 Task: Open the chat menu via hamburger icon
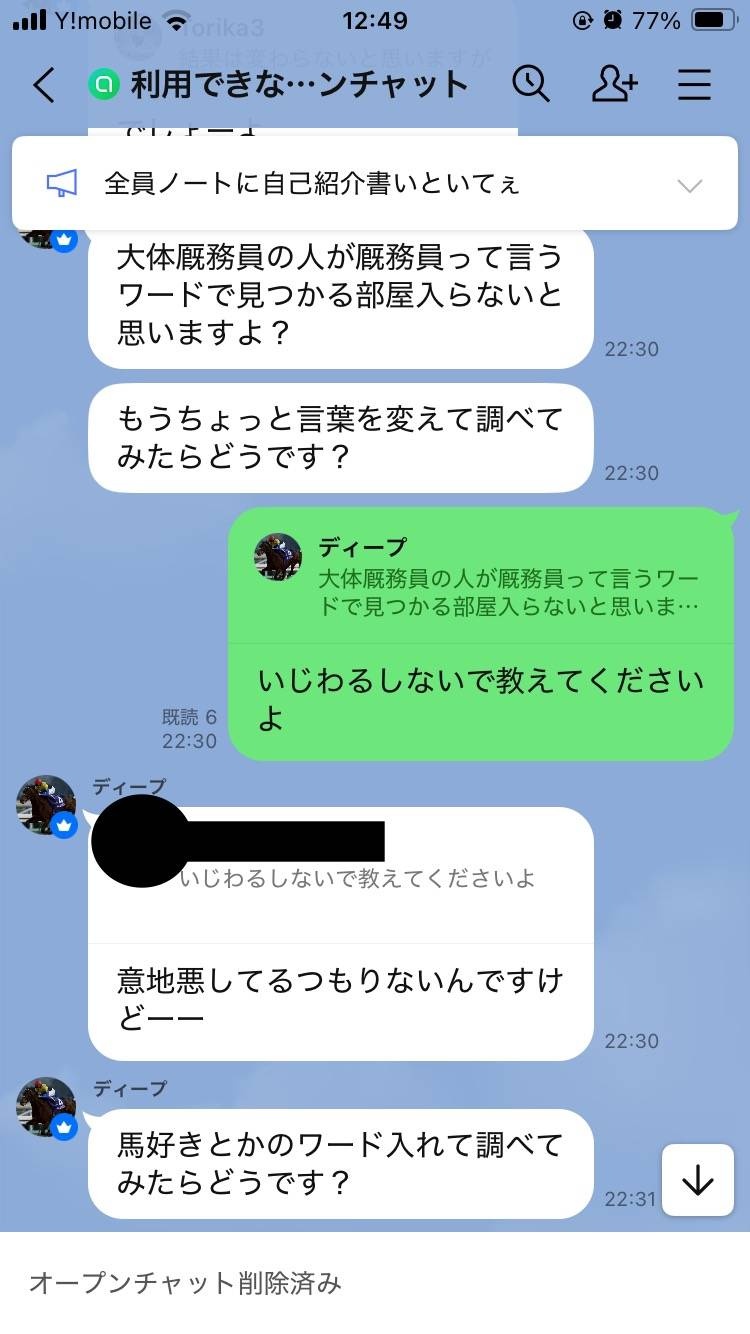694,86
